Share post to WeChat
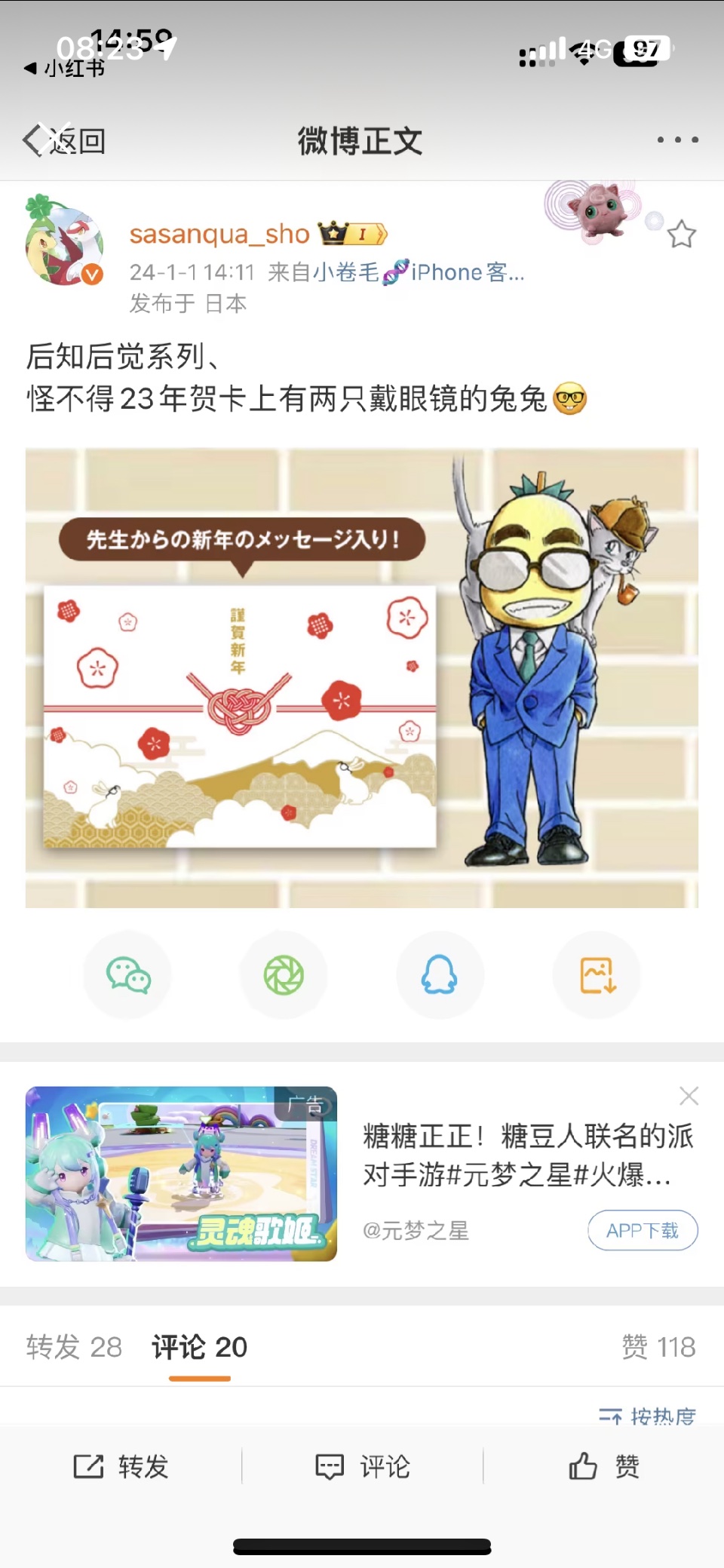This screenshot has height=1568, width=724. [128, 975]
